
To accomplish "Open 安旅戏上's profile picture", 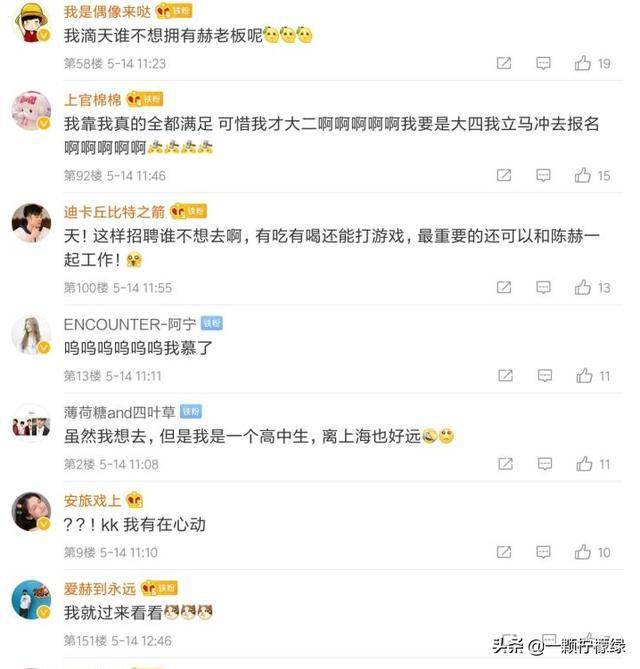I will (31, 511).
